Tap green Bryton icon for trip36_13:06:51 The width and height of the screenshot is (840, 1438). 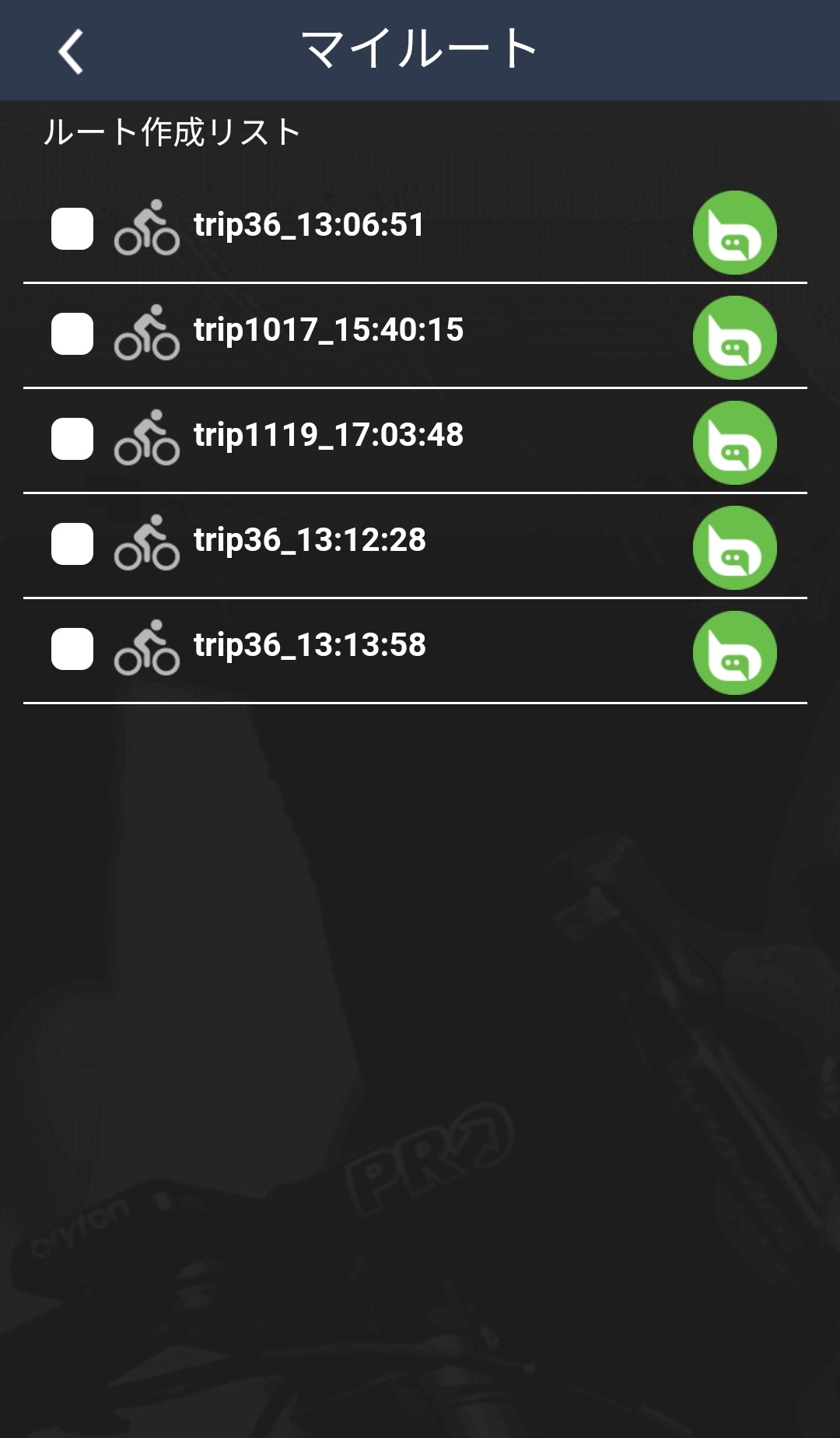click(735, 233)
